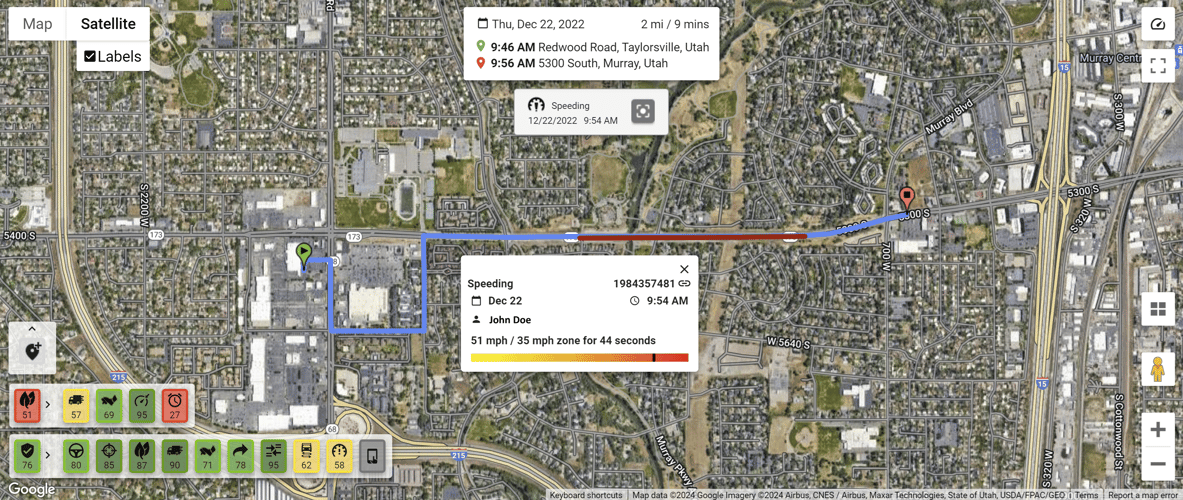The image size is (1183, 500).
Task: Tap the eco leaf score tile showing 51
Action: [27, 405]
